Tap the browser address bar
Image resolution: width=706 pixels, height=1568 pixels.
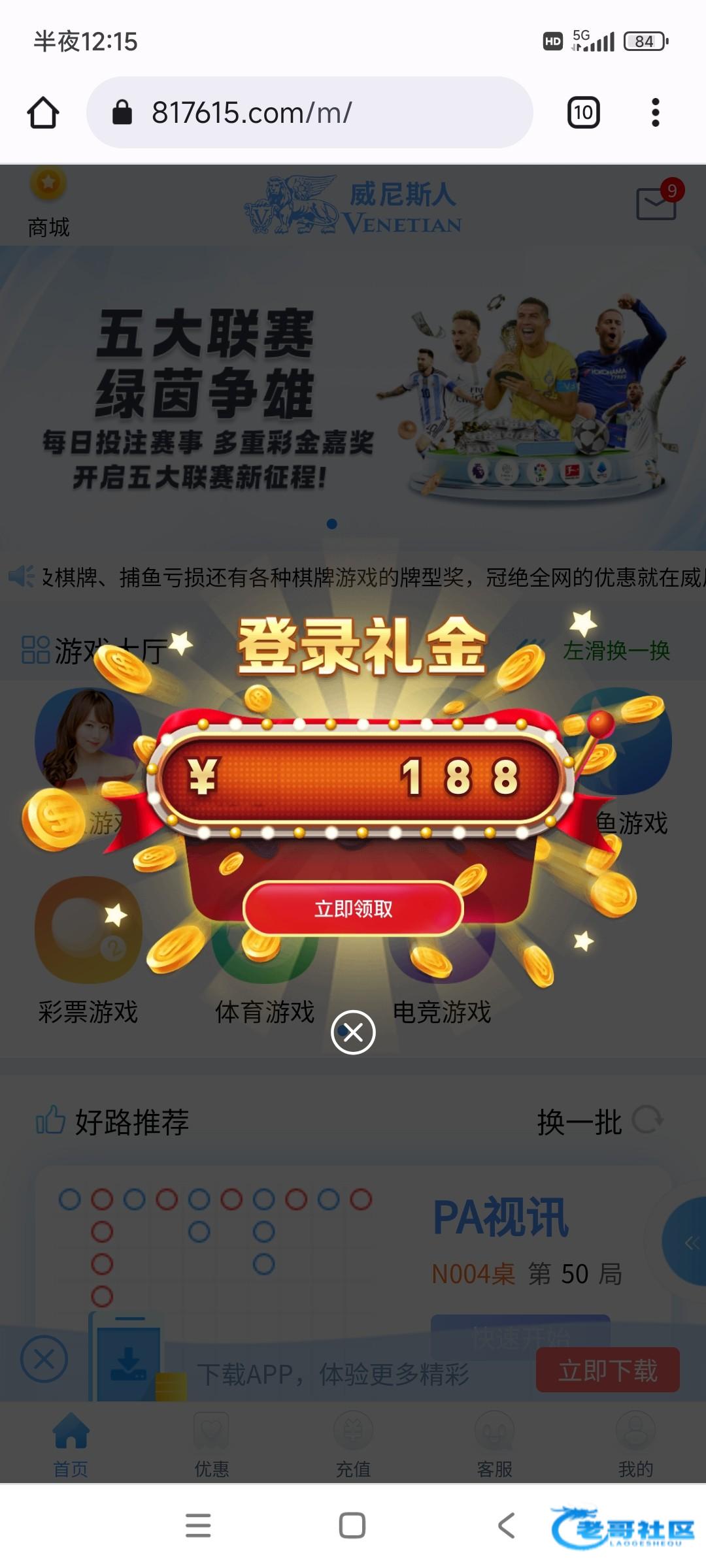coord(309,112)
